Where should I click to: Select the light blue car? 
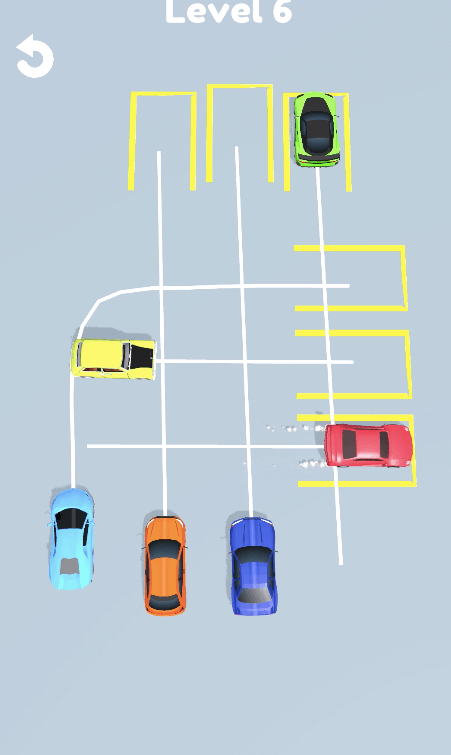pyautogui.click(x=71, y=539)
